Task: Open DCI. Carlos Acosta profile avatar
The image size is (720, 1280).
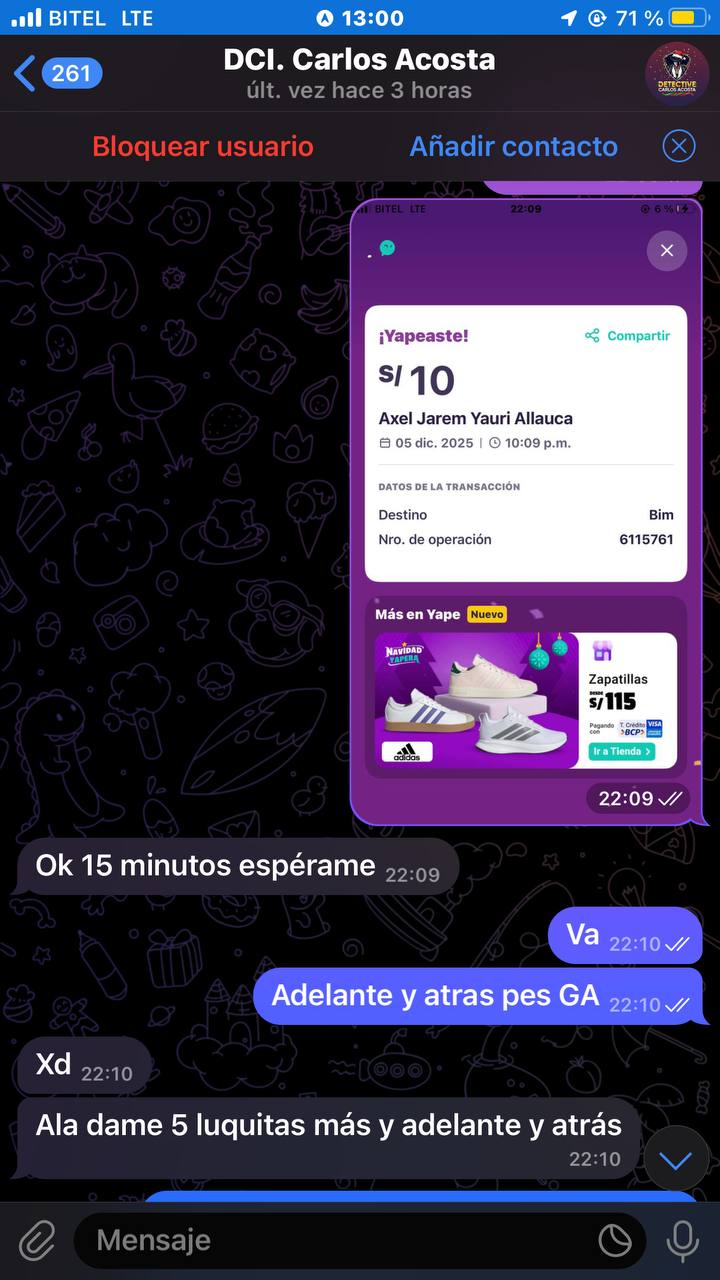Action: [x=677, y=73]
